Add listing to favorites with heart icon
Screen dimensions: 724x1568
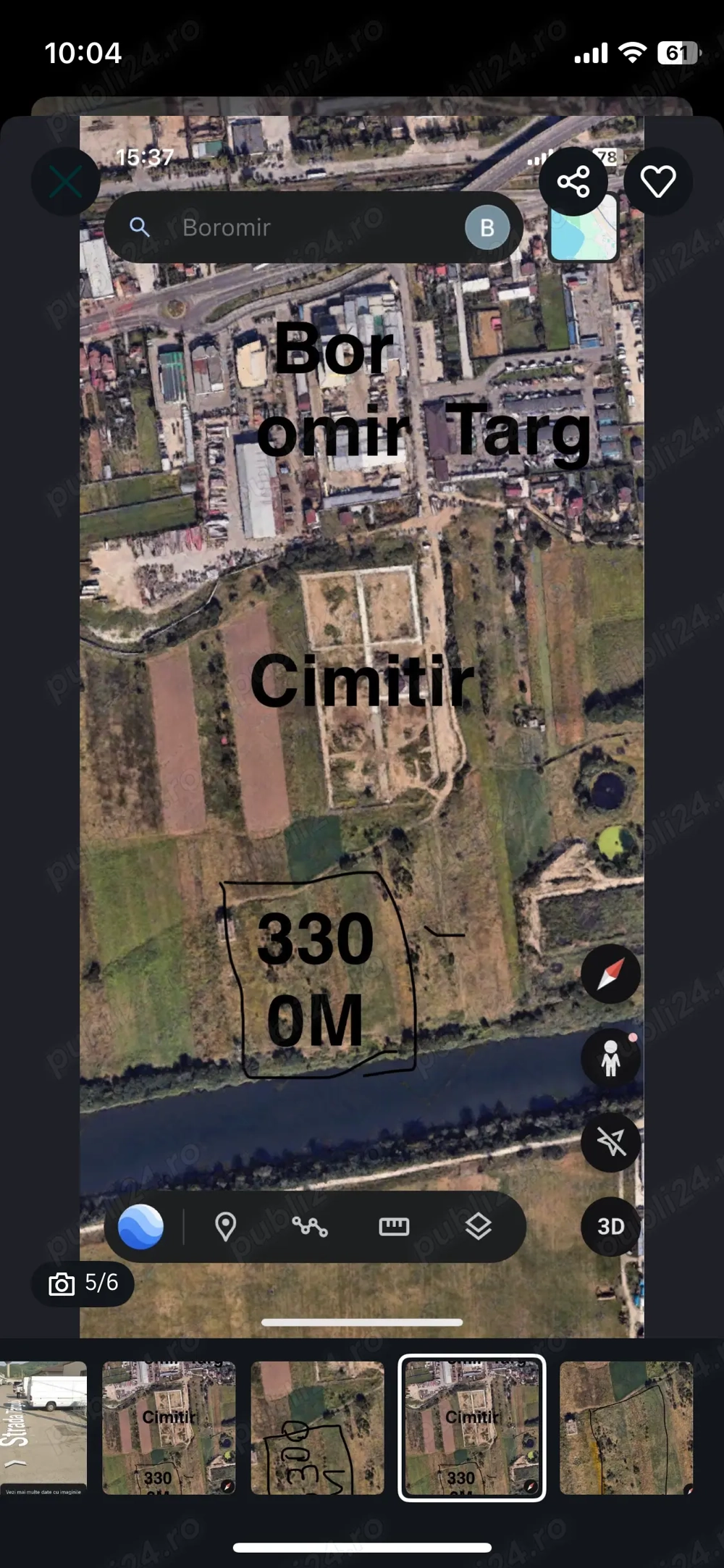click(657, 182)
